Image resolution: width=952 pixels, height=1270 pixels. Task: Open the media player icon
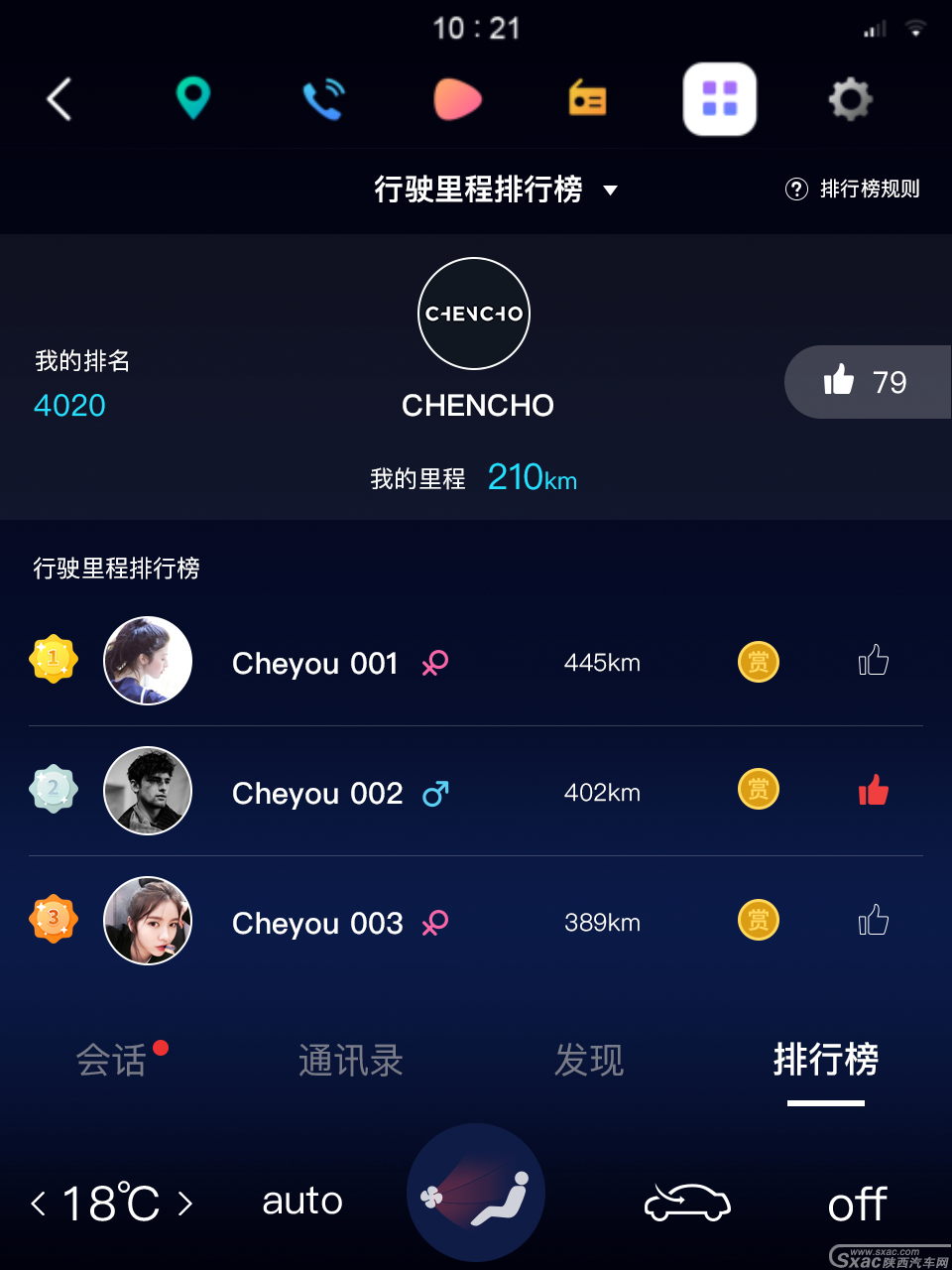coord(457,99)
